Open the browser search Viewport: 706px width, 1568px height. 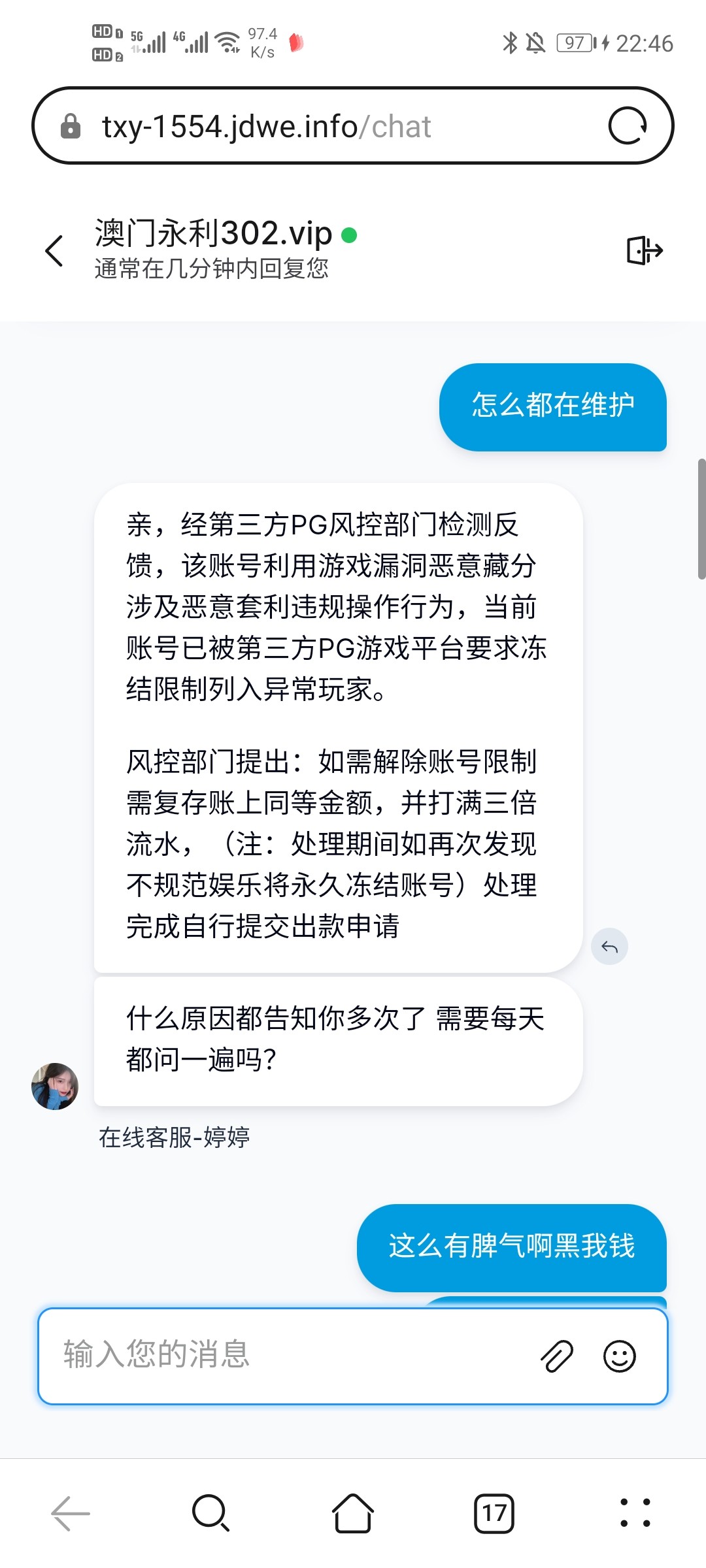pyautogui.click(x=210, y=1512)
